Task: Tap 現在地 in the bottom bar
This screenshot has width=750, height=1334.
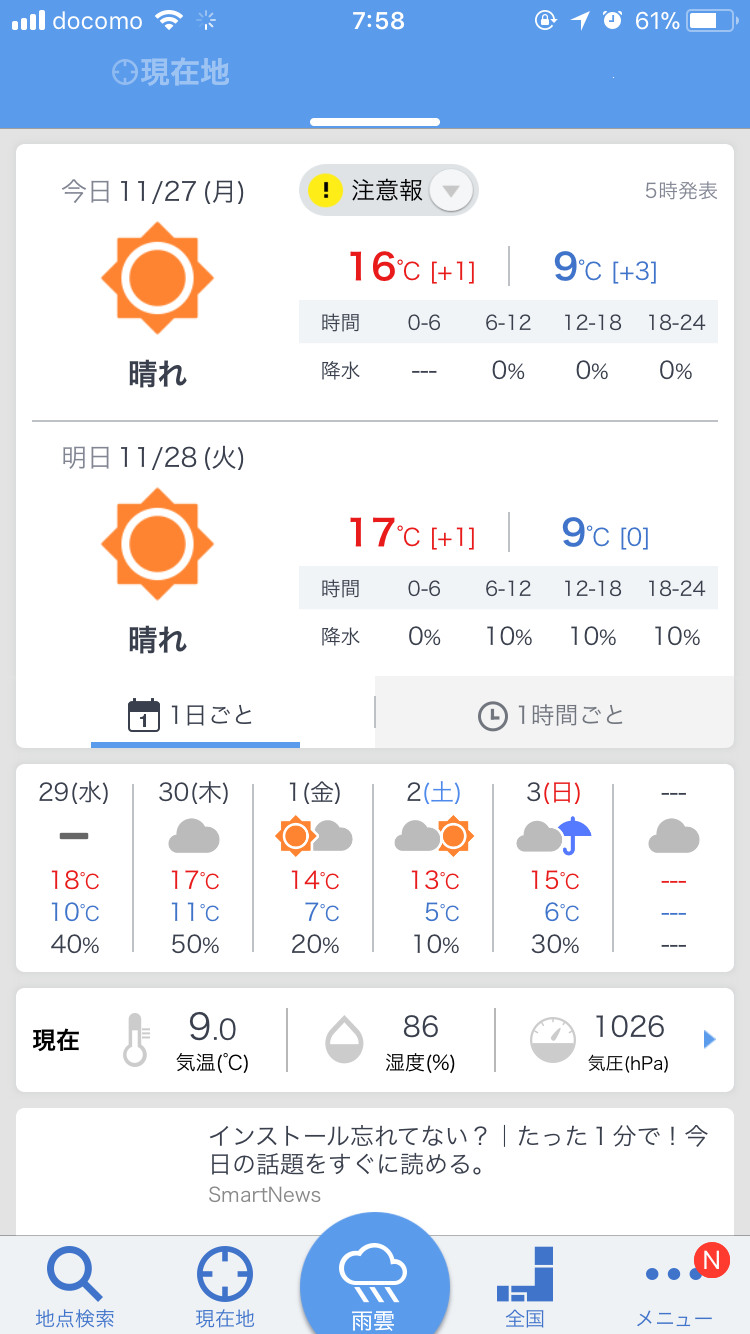Action: pyautogui.click(x=225, y=1287)
